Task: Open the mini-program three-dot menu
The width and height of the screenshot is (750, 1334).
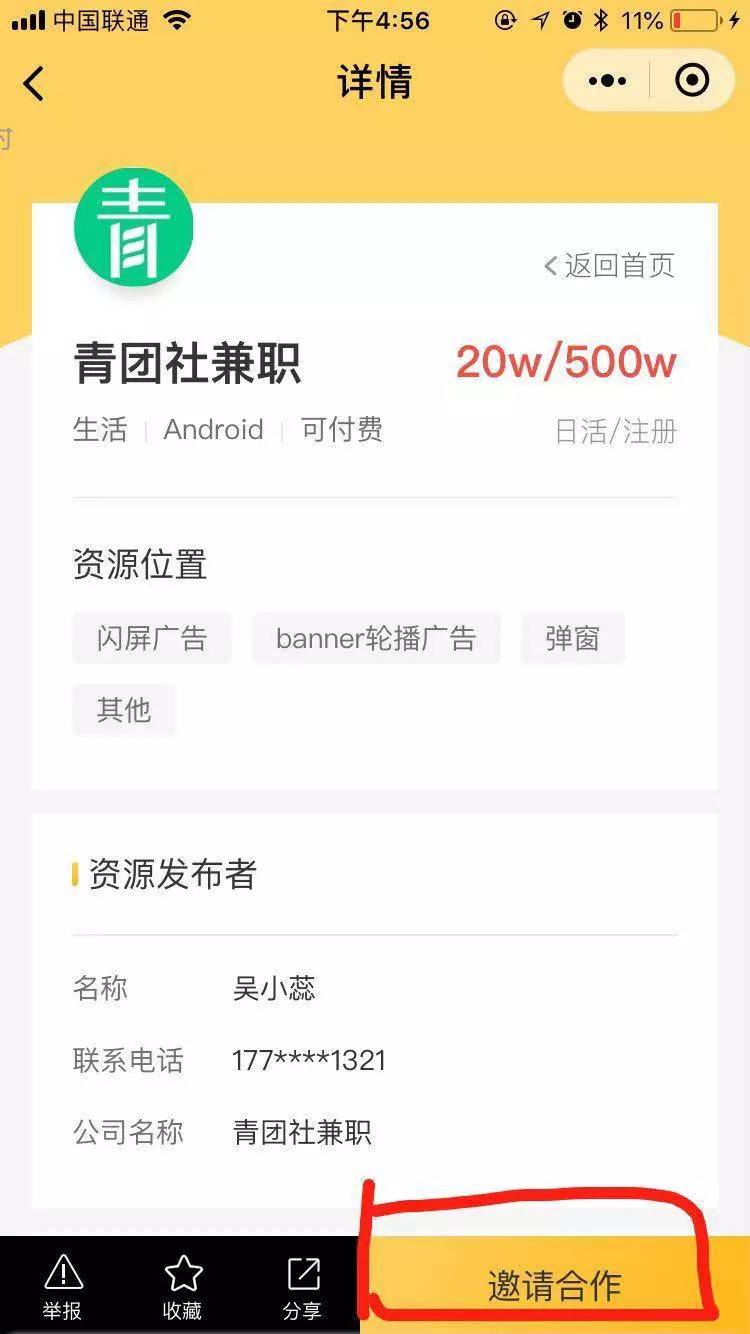Action: pyautogui.click(x=607, y=81)
